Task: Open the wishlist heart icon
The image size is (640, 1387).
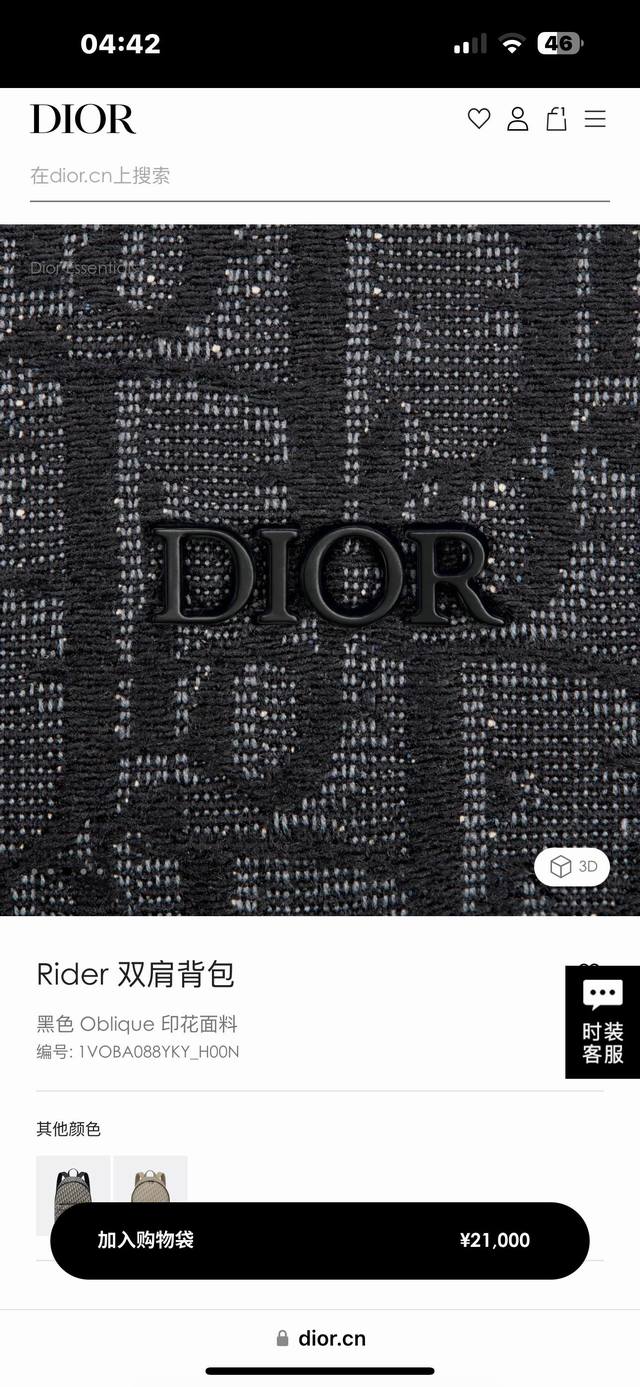Action: tap(479, 119)
